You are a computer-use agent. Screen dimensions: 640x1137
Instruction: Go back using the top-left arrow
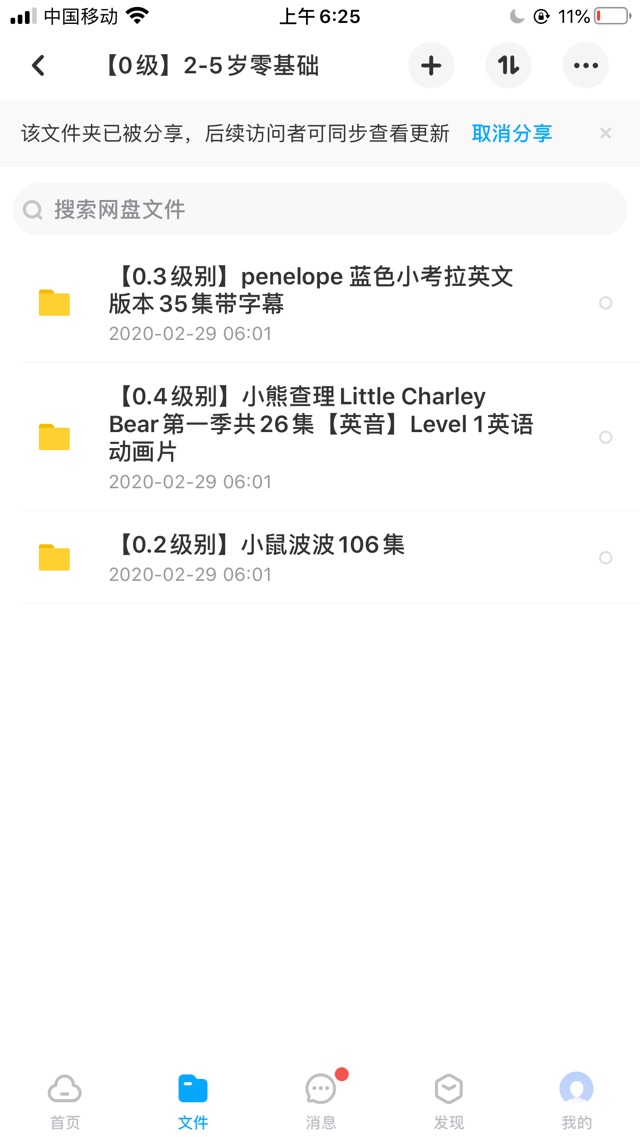[x=38, y=66]
